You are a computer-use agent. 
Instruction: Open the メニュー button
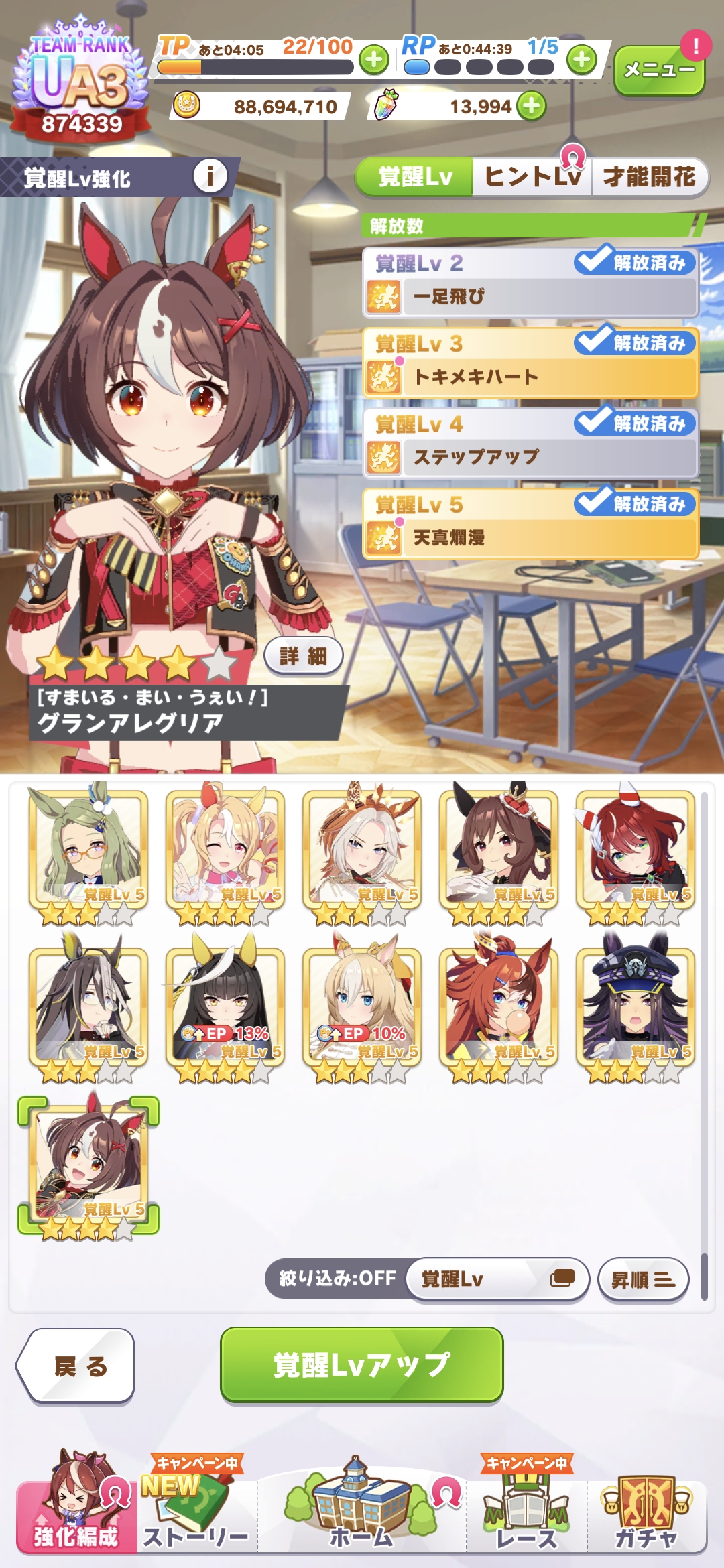coord(658,70)
